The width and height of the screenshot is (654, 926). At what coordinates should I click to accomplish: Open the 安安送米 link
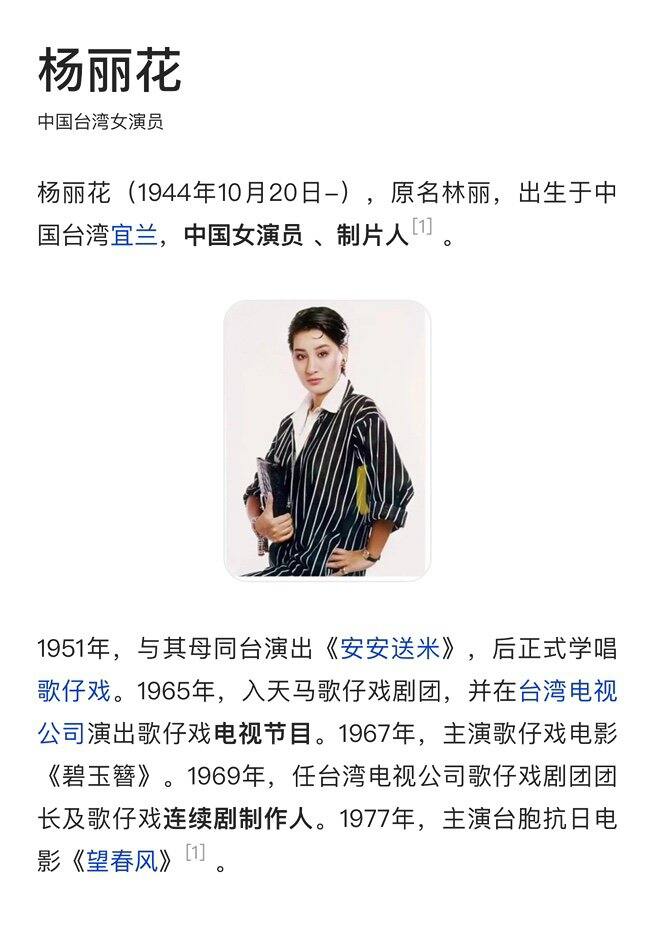coord(390,649)
